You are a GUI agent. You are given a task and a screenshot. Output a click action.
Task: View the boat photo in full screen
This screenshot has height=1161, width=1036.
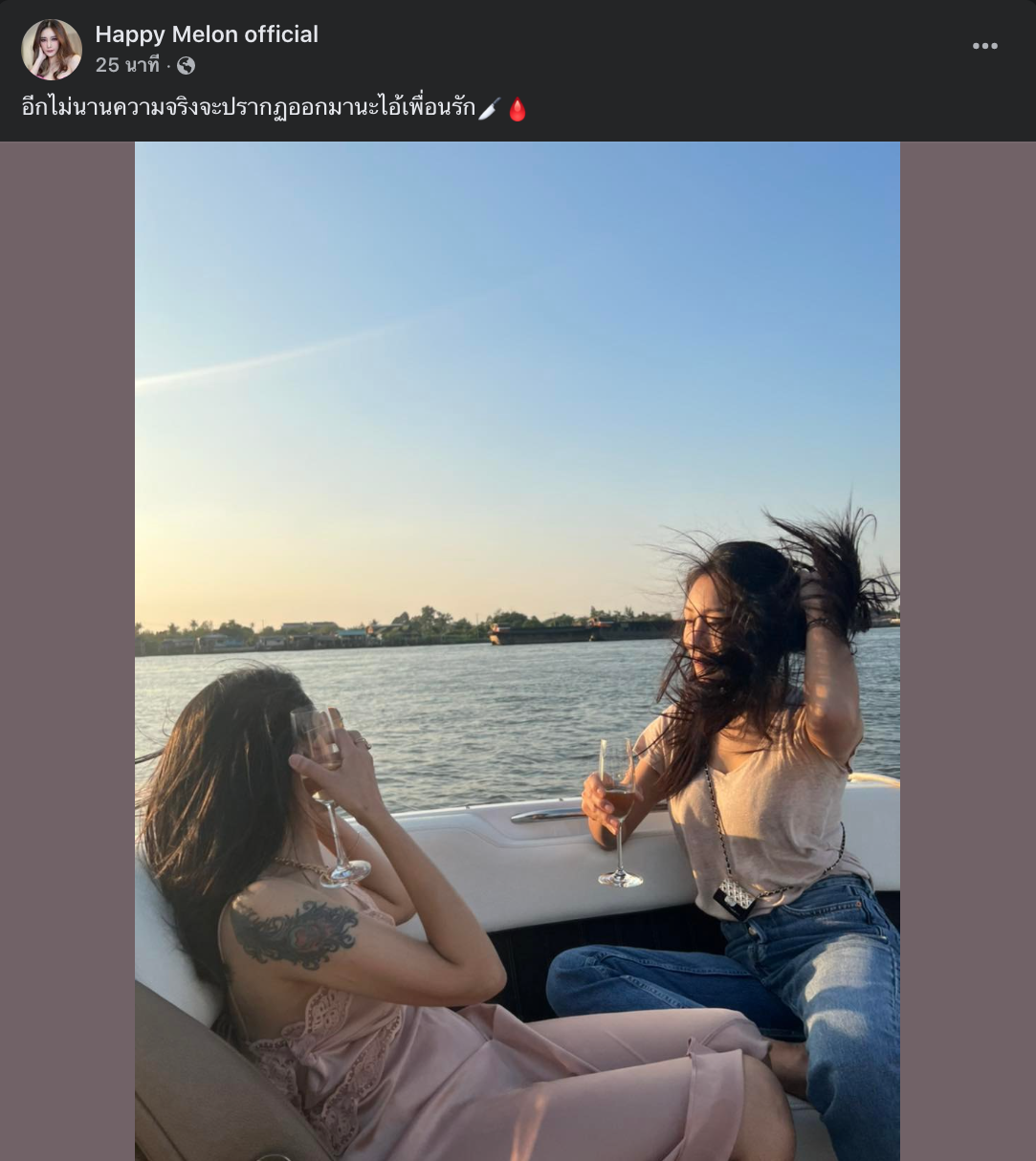pos(517,650)
